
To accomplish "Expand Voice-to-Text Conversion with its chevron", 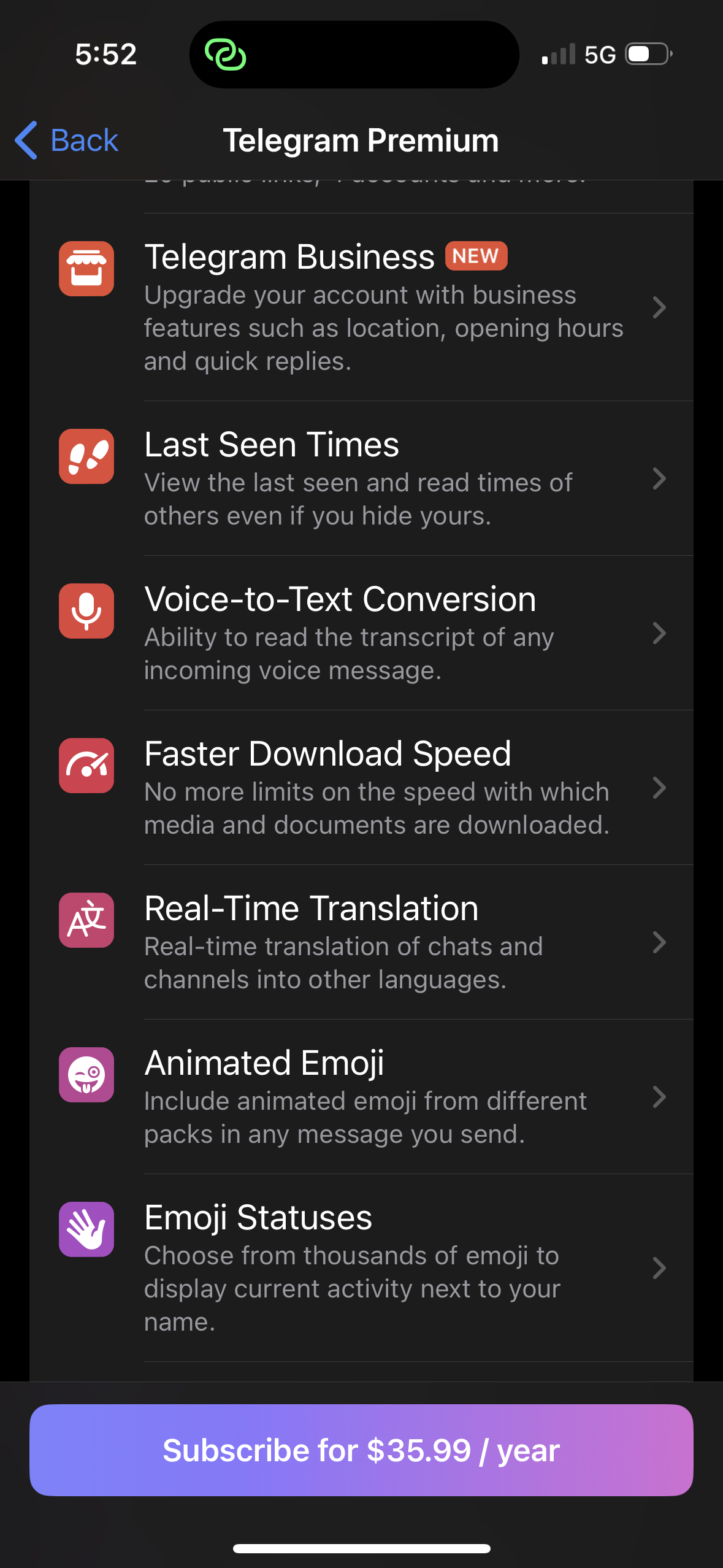I will (659, 634).
